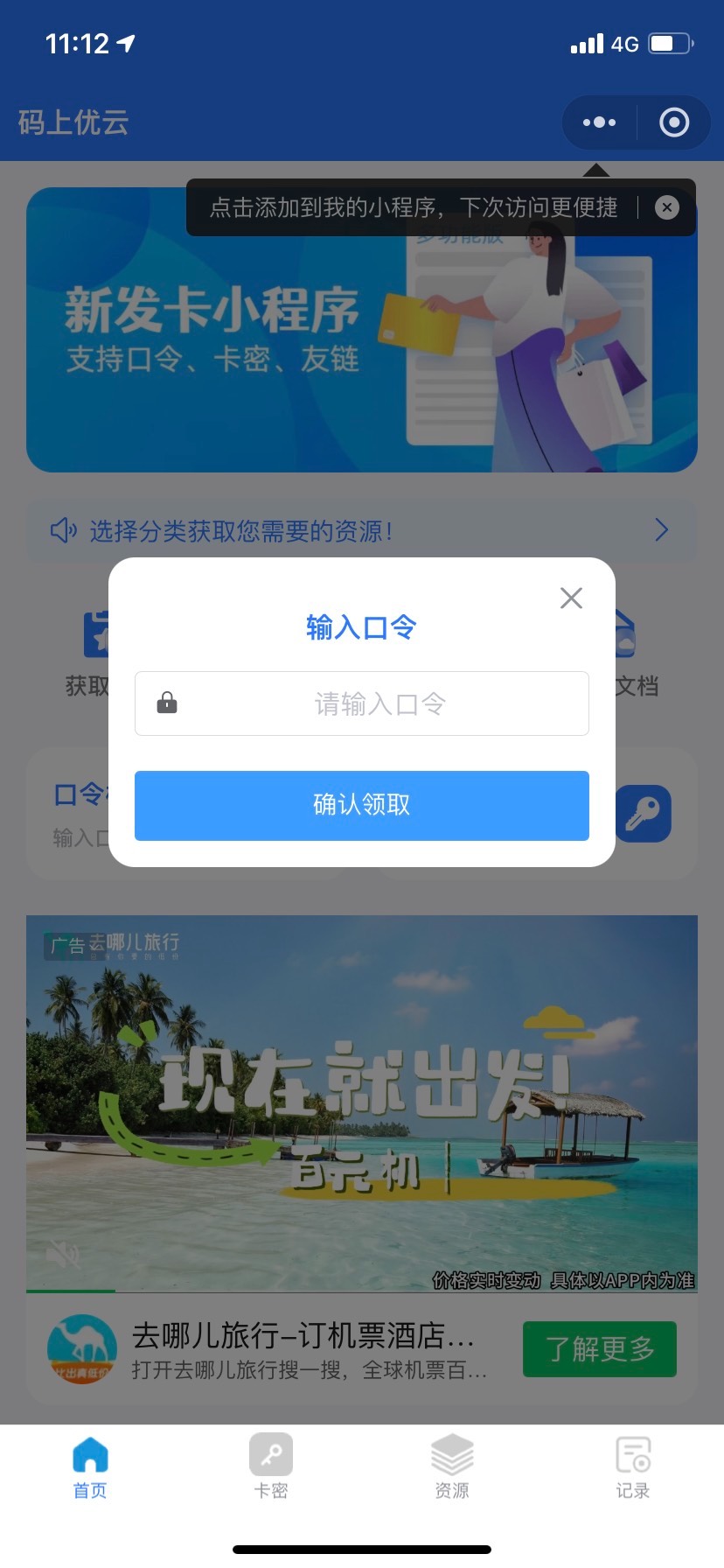Viewport: 724px width, 1568px height.
Task: Open the 去哪儿旅行 video advertisement
Action: 361,1102
